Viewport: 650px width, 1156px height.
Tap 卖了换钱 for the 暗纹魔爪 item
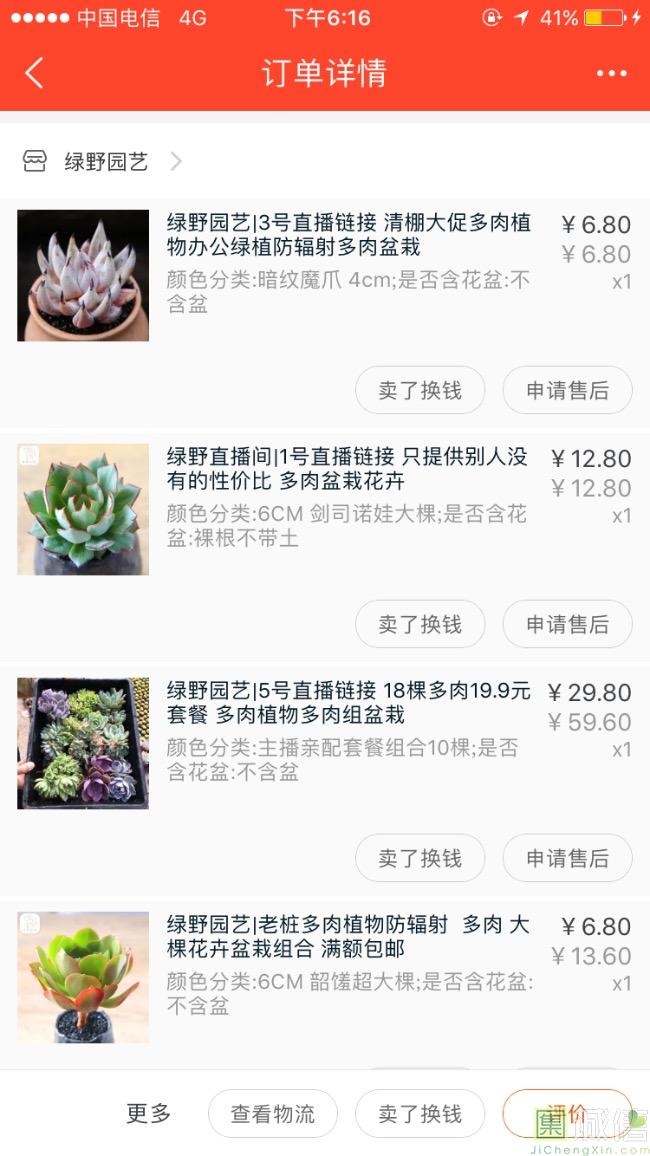420,390
